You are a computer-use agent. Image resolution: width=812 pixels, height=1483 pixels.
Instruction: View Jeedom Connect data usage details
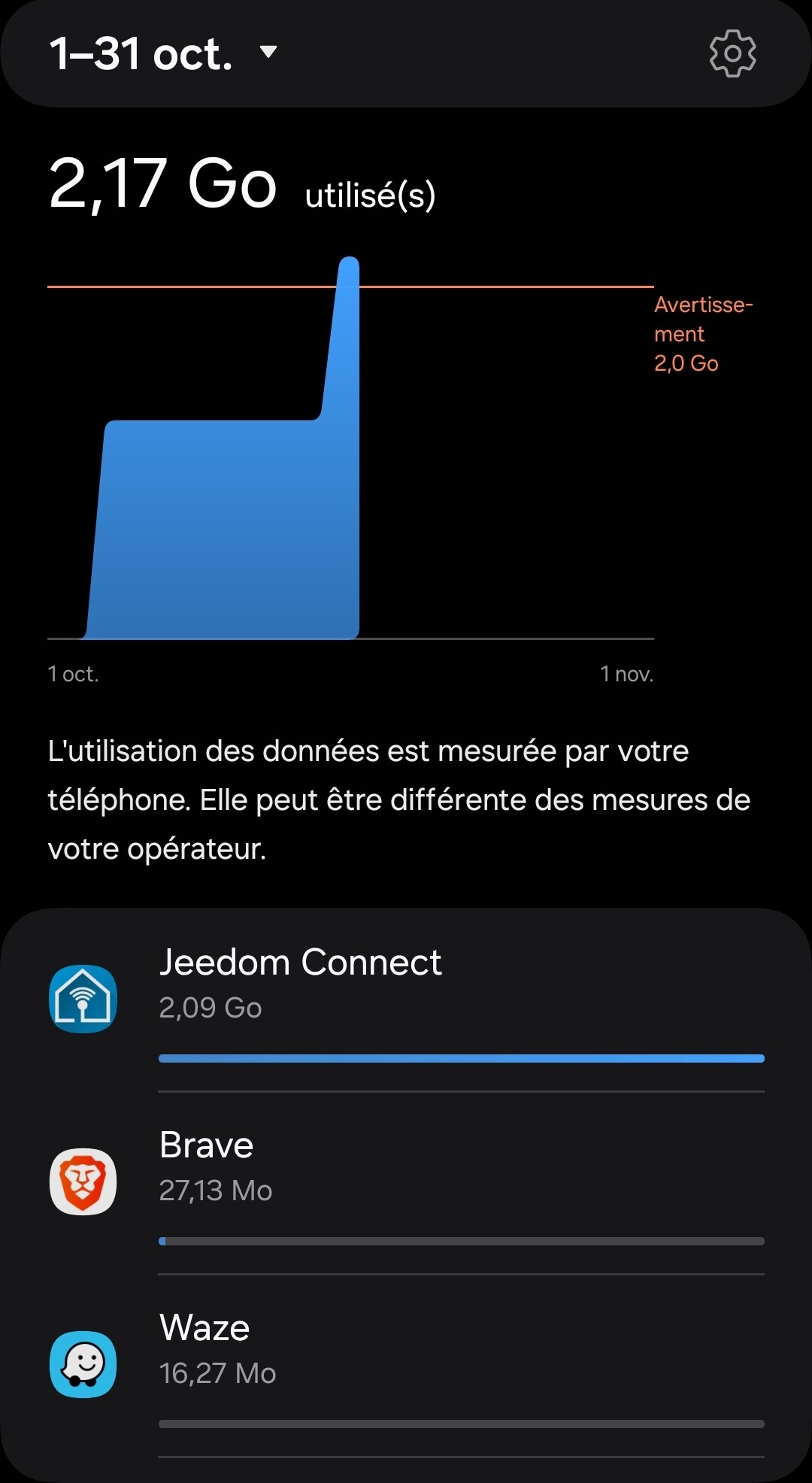coord(406,1000)
